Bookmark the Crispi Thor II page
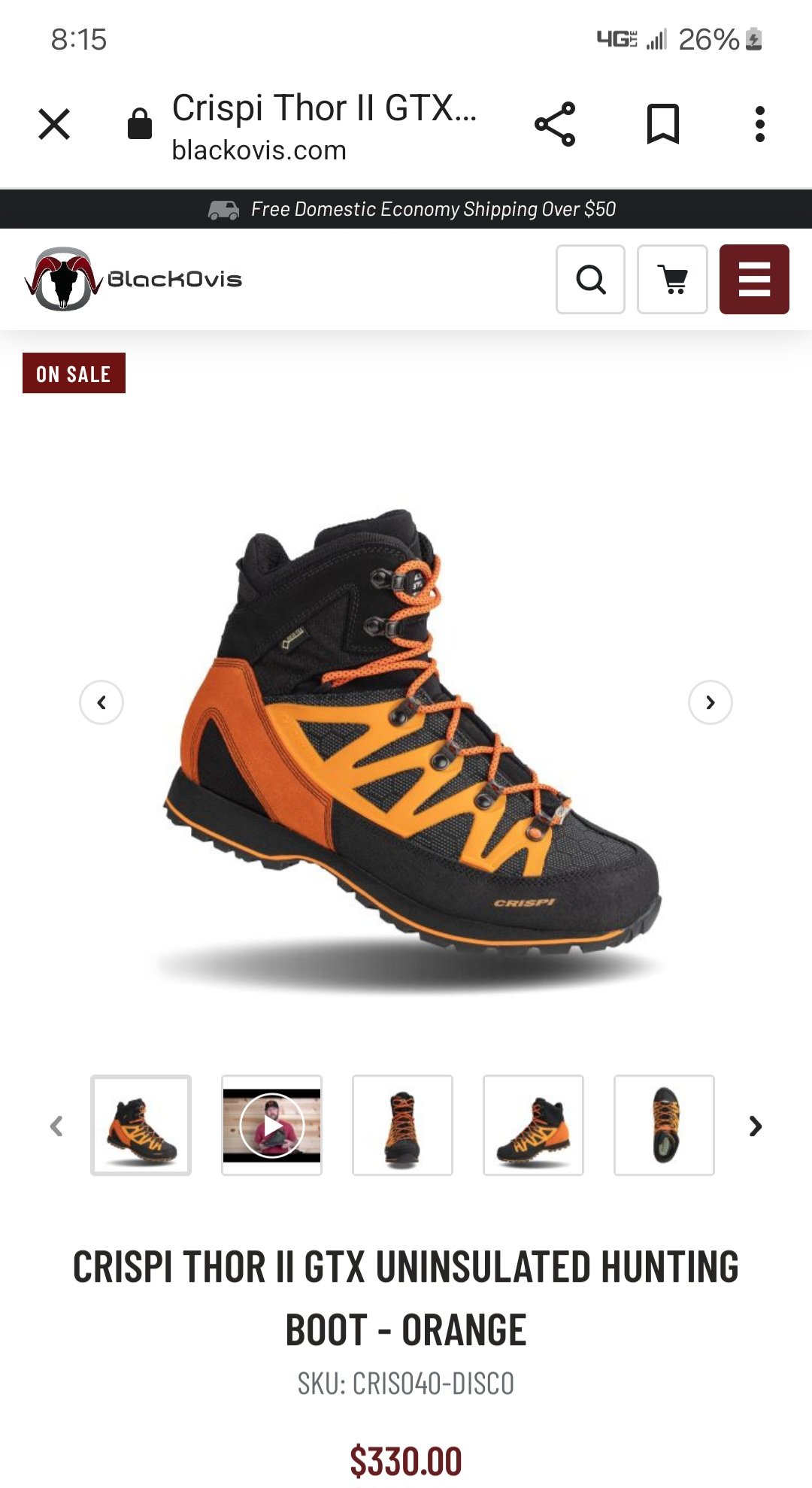 coord(663,124)
